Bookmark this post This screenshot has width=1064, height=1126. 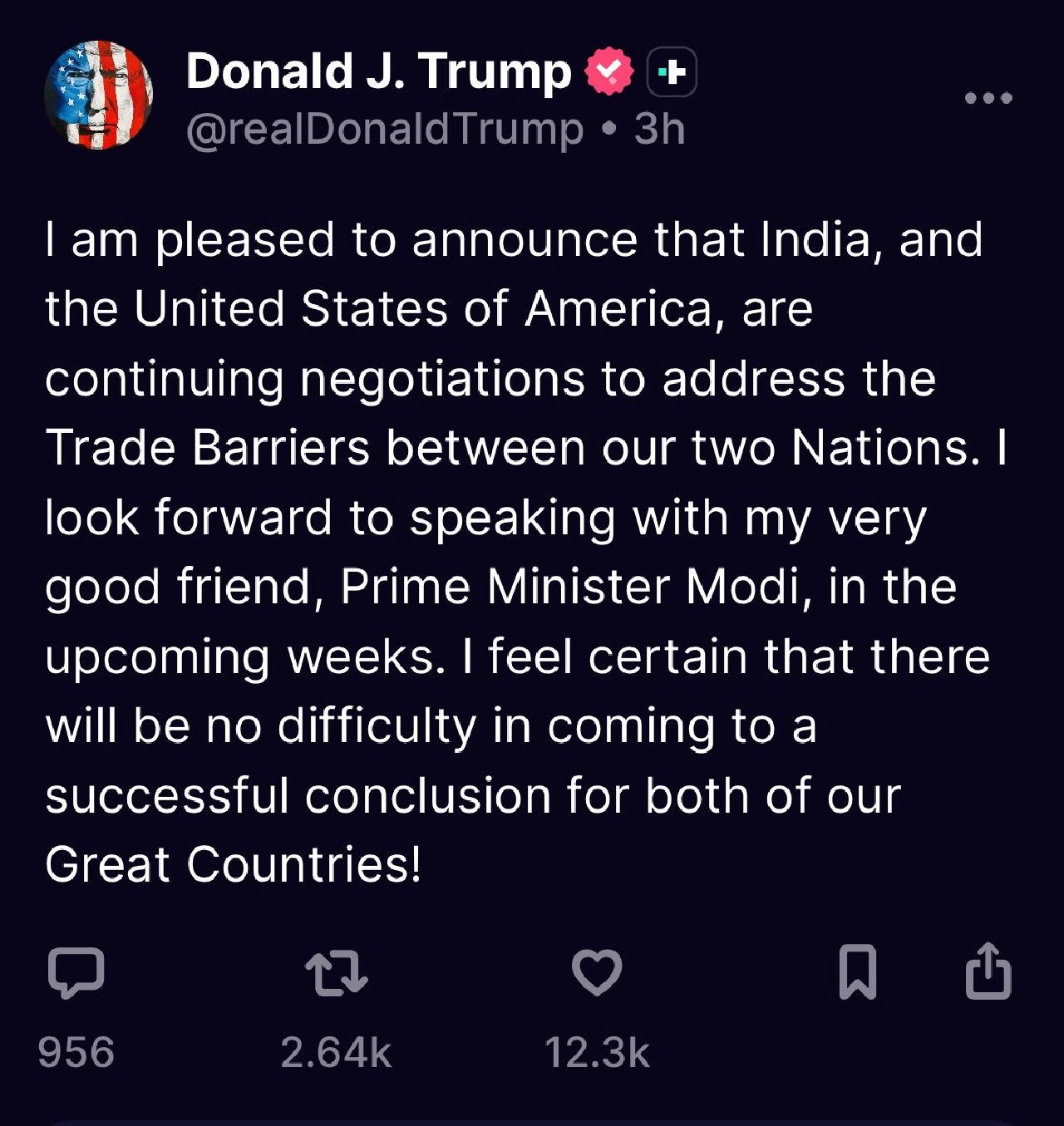[858, 971]
